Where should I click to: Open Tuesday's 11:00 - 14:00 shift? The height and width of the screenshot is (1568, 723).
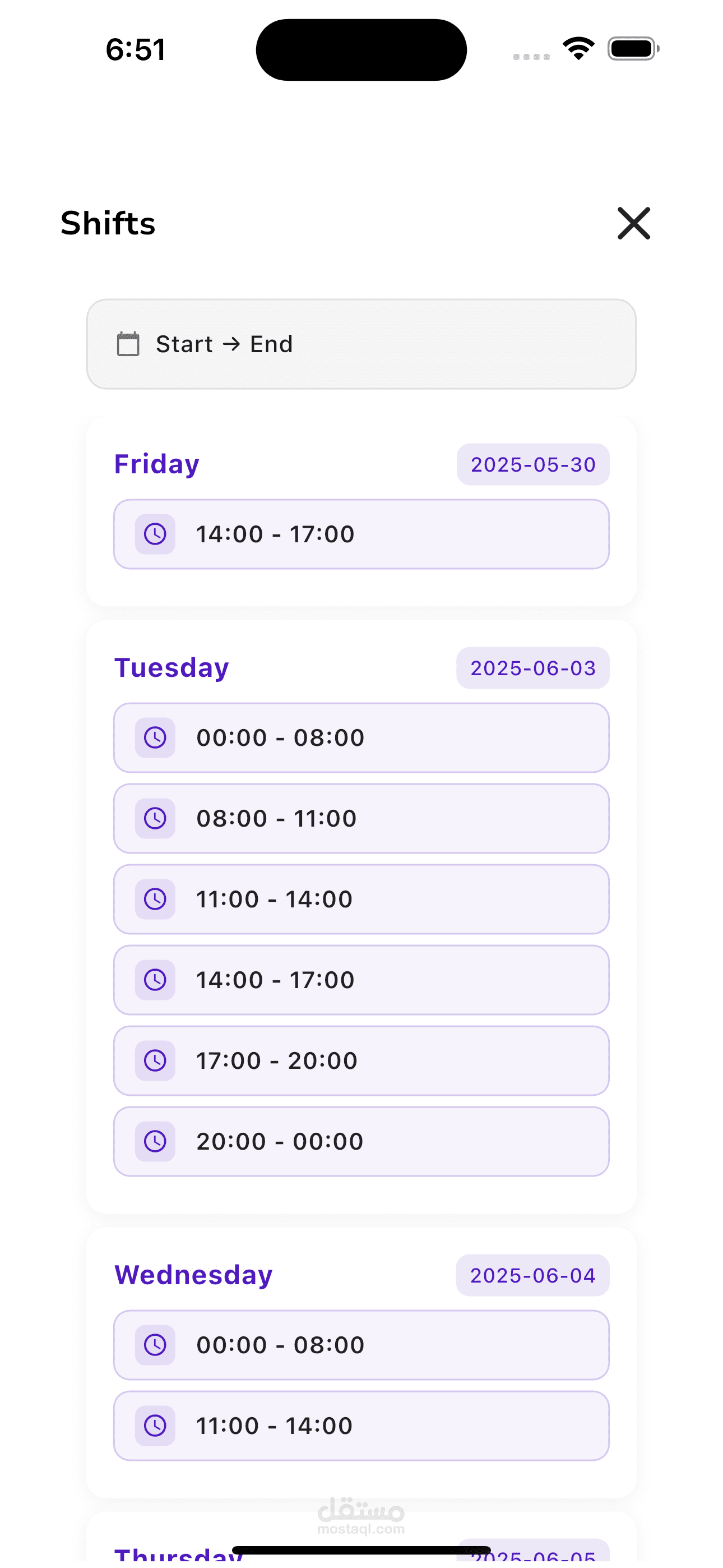coord(361,900)
